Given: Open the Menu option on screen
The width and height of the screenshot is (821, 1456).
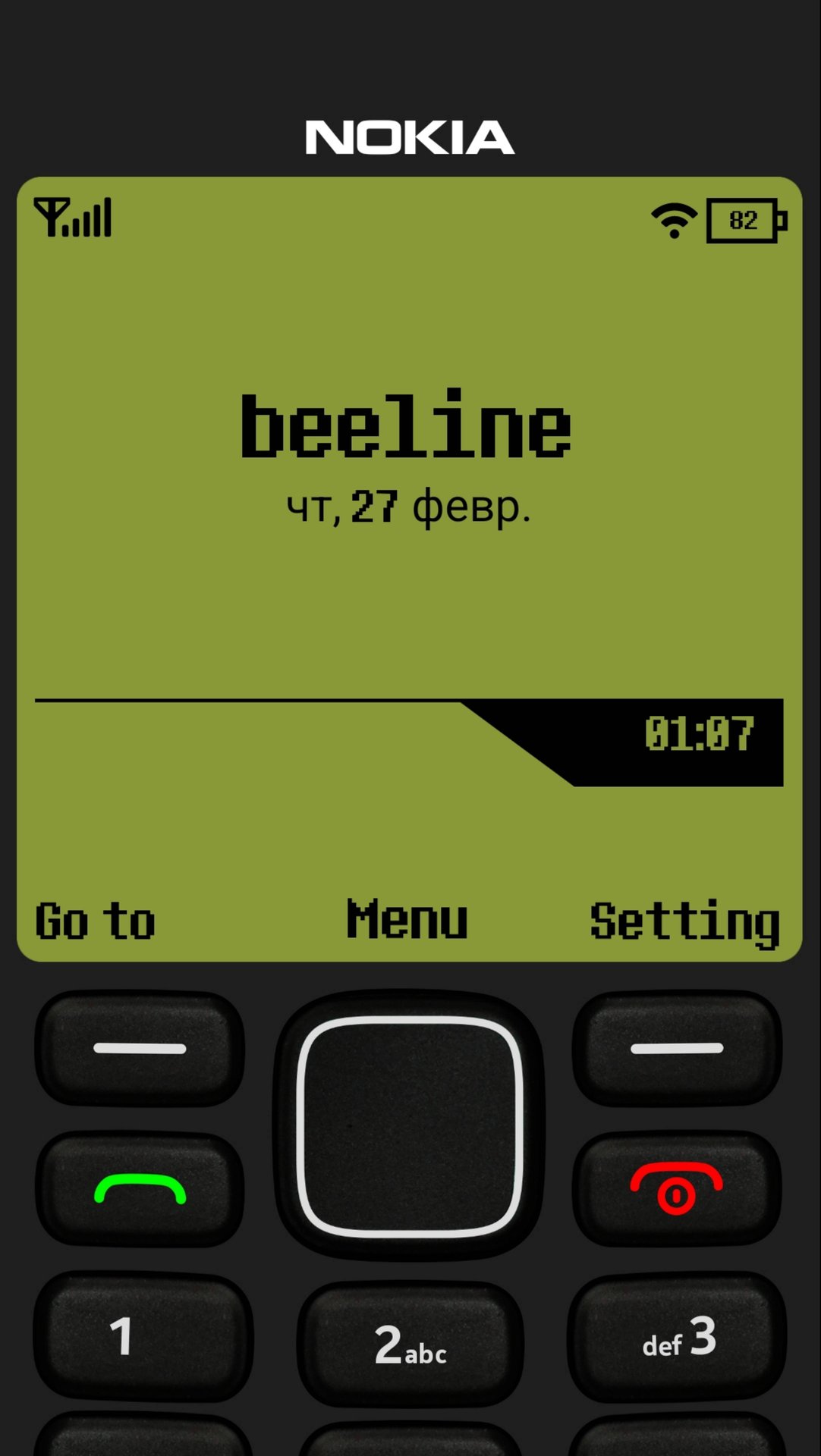Looking at the screenshot, I should coord(407,920).
